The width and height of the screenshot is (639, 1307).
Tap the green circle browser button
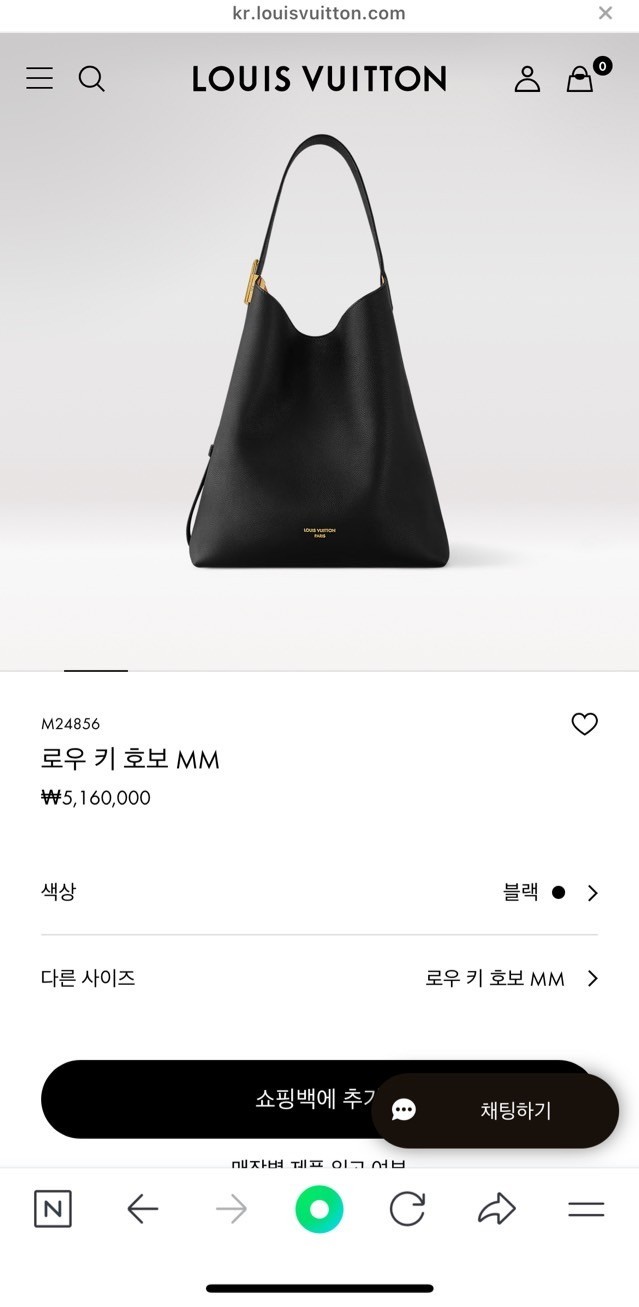pos(319,1210)
